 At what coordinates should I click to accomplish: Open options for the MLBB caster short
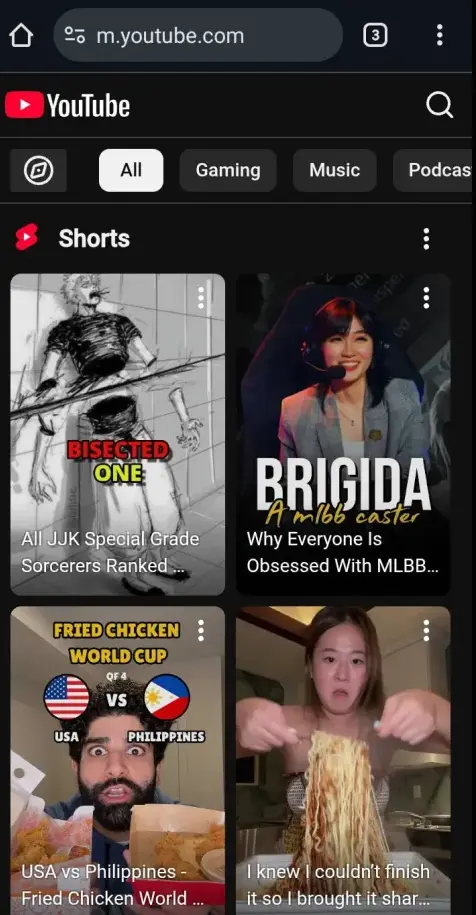click(426, 298)
